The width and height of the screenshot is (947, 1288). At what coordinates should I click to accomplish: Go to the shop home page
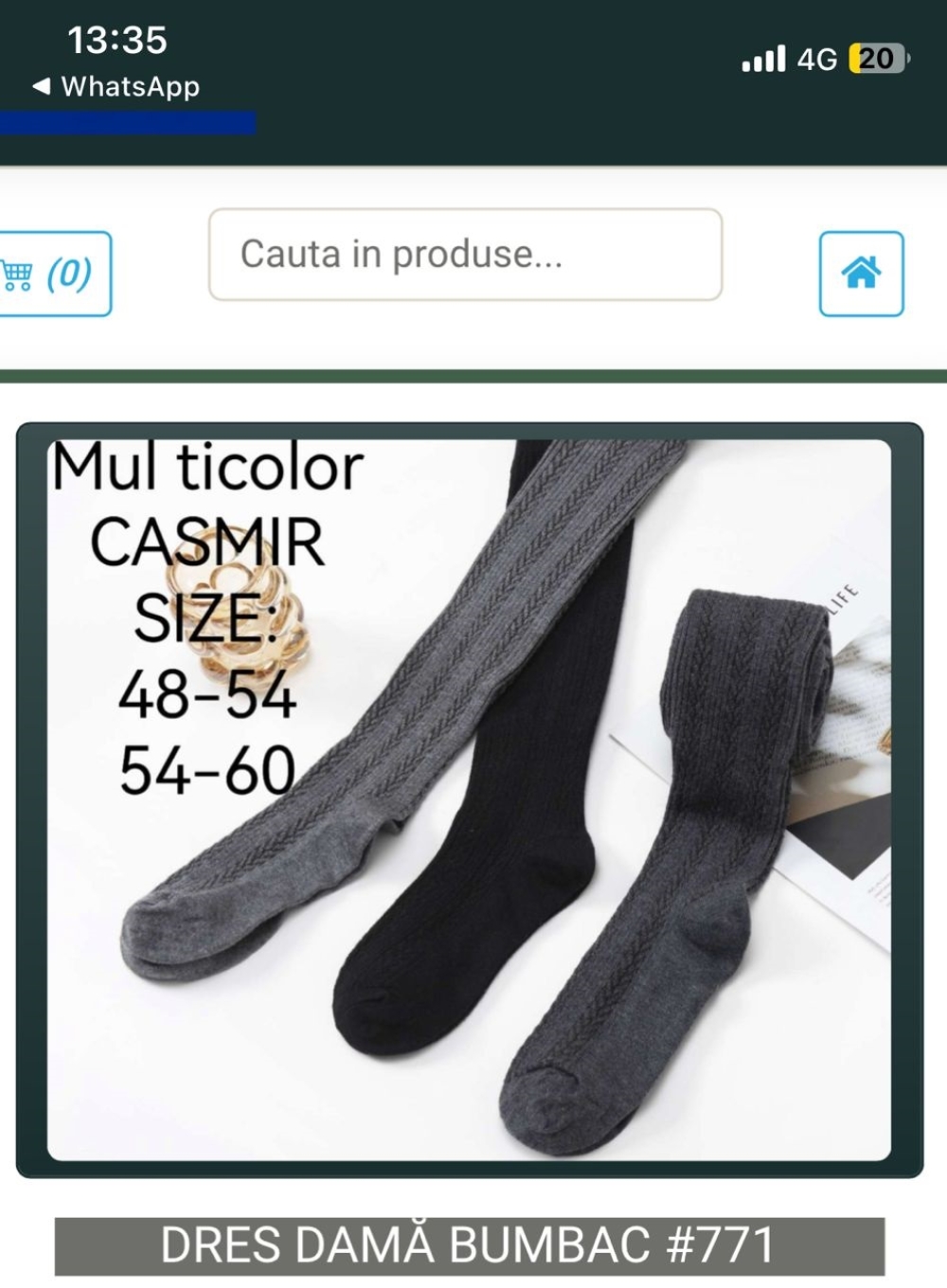point(861,274)
